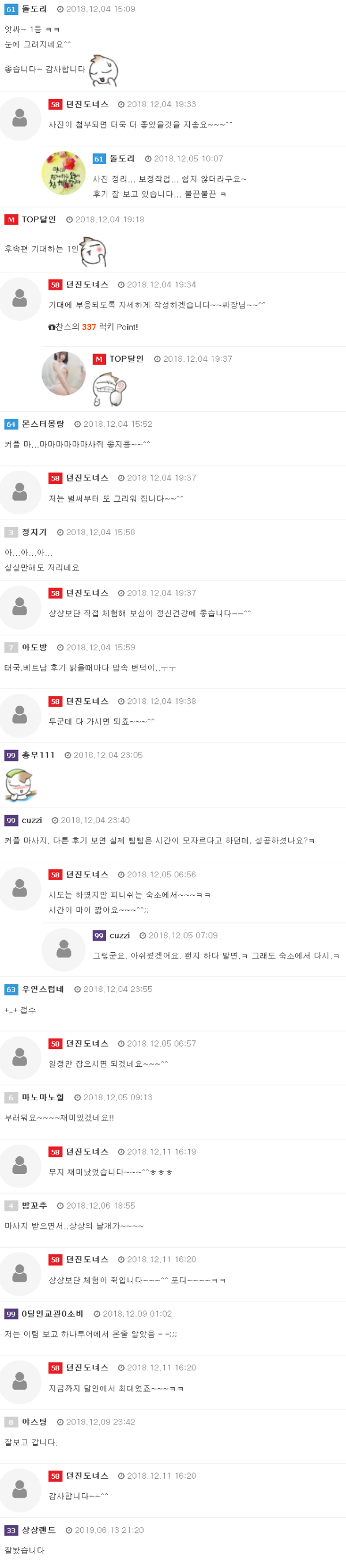Open 마노마노혈's user page
The image size is (346, 1568).
(x=43, y=1097)
